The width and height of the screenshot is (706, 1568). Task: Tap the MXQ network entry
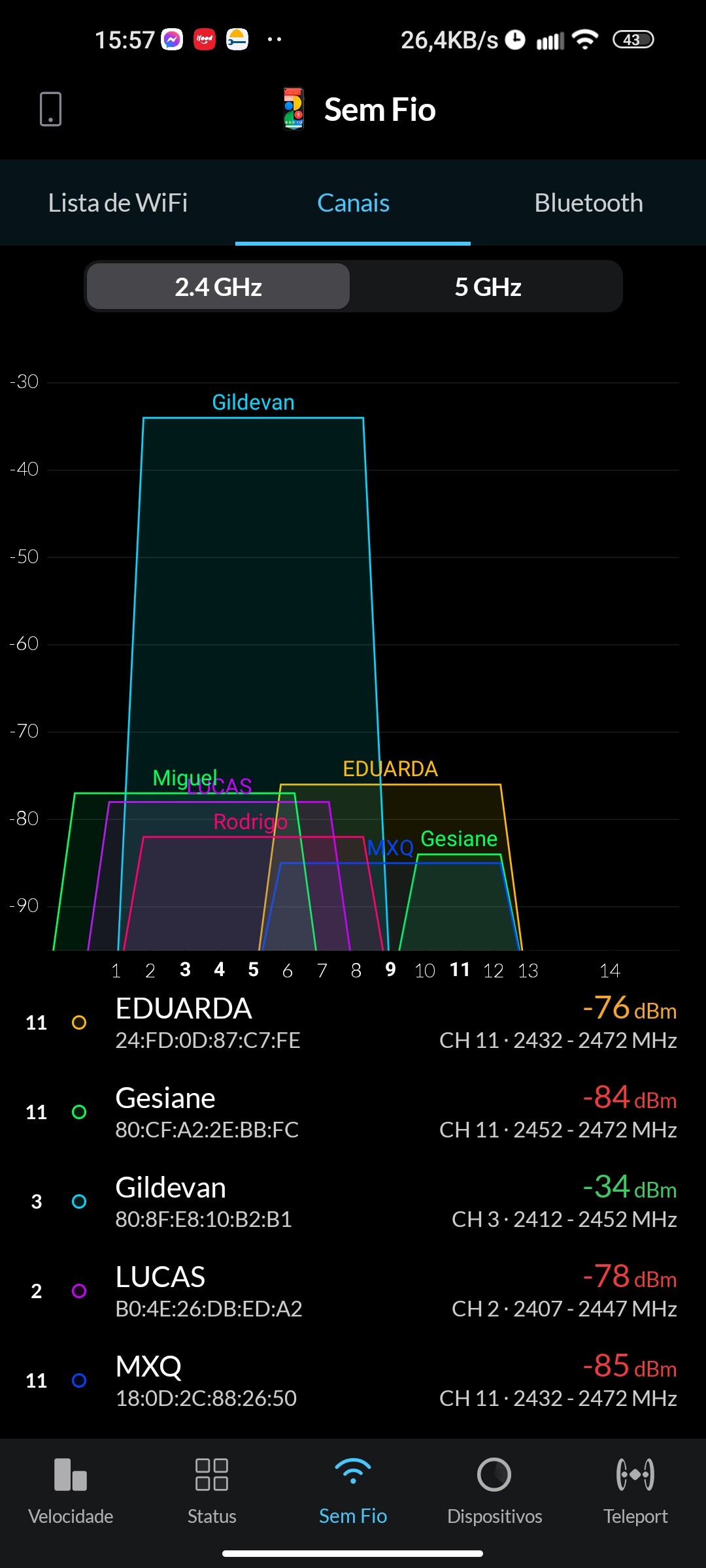click(x=353, y=1381)
